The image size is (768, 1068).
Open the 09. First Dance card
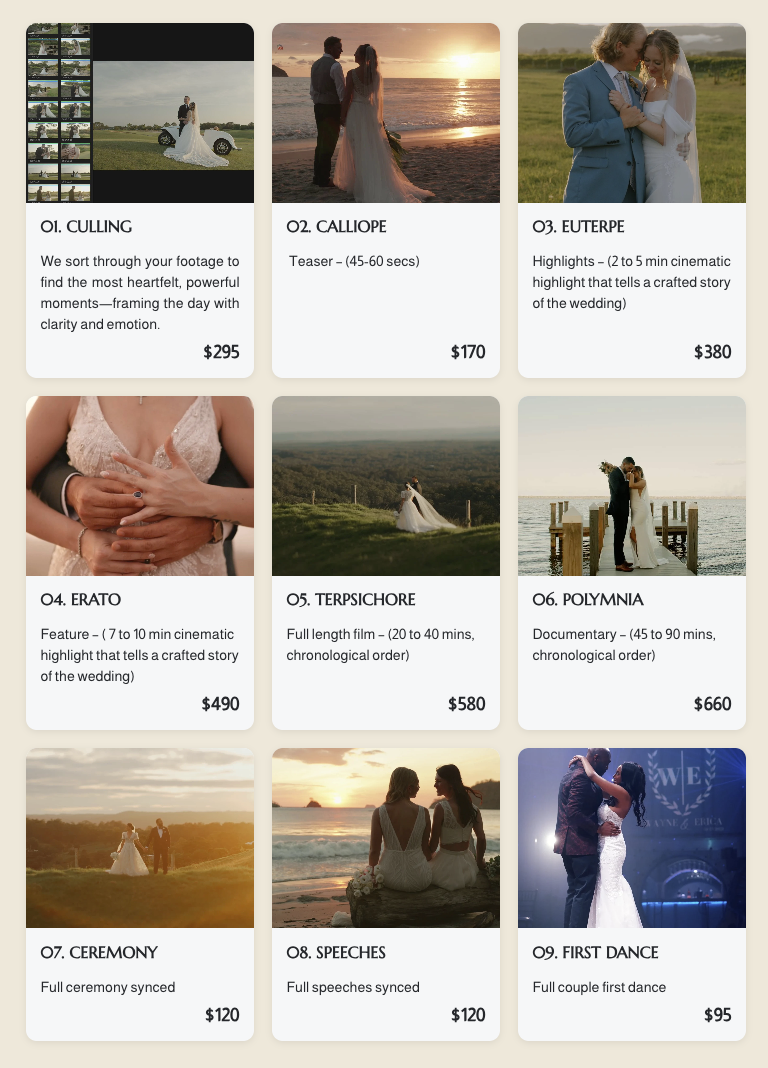[x=632, y=894]
